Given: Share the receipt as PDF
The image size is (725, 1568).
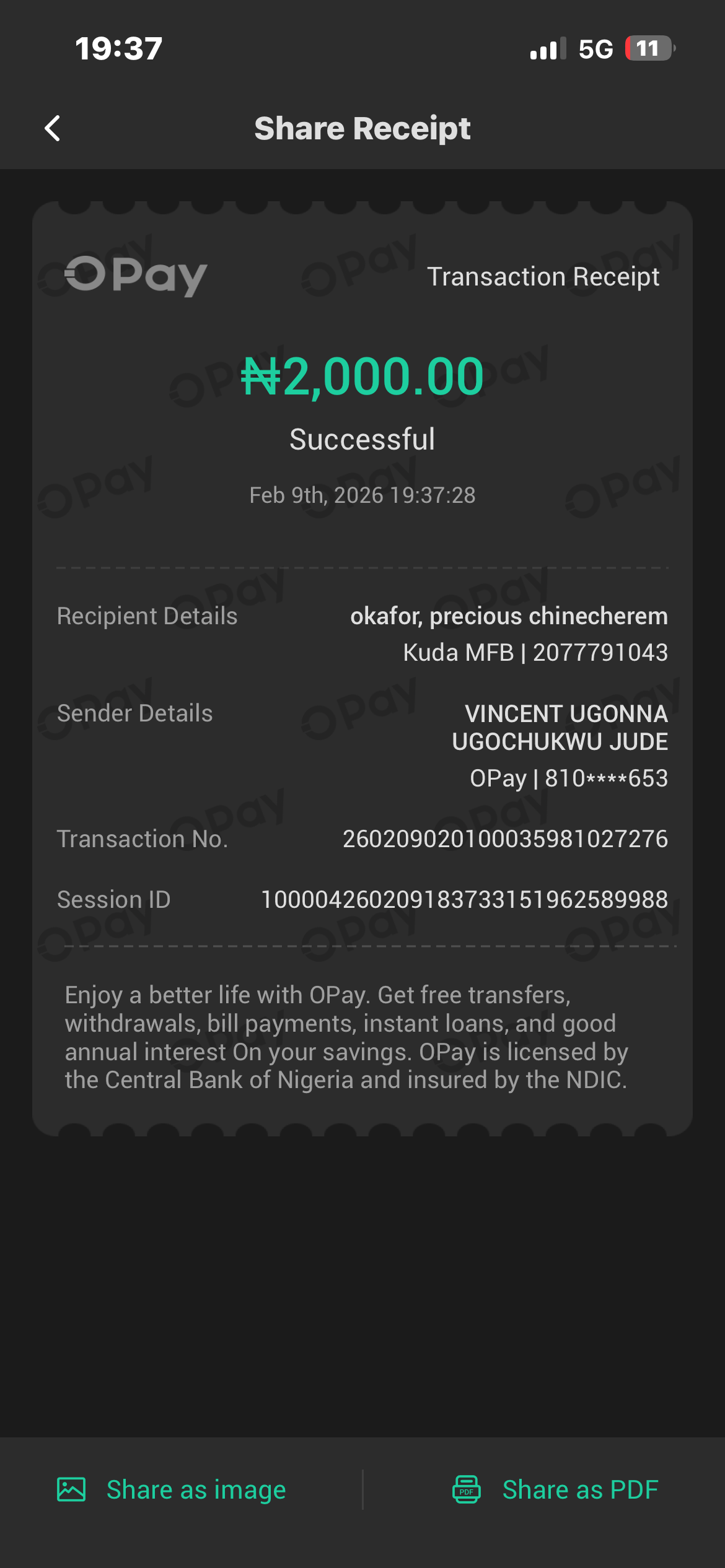Looking at the screenshot, I should [555, 1489].
